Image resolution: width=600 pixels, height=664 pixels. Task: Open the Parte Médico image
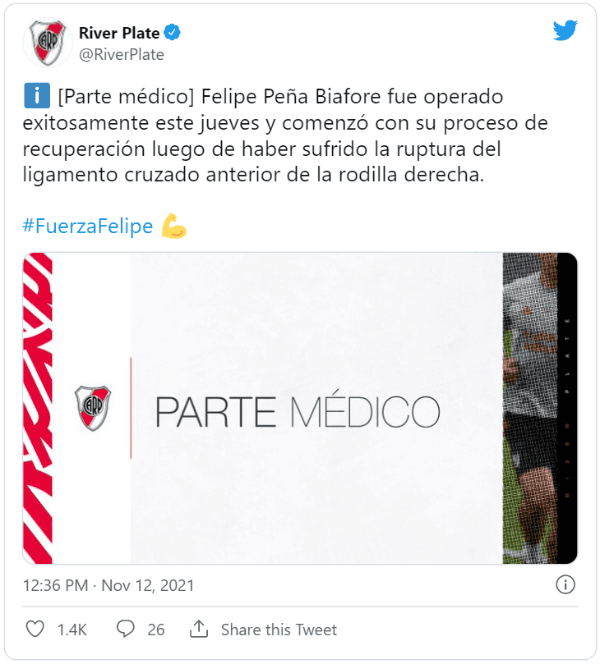300,408
